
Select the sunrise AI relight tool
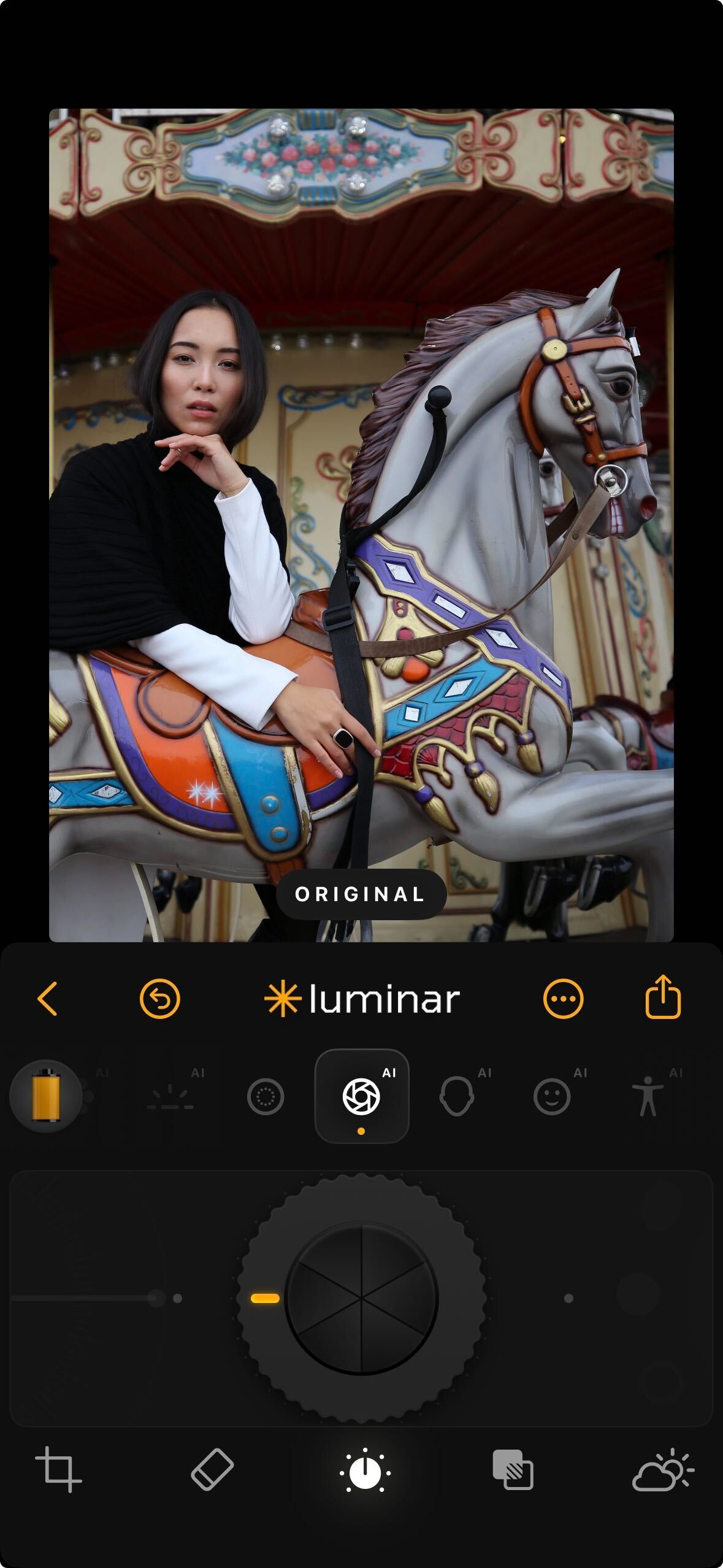coord(170,1096)
